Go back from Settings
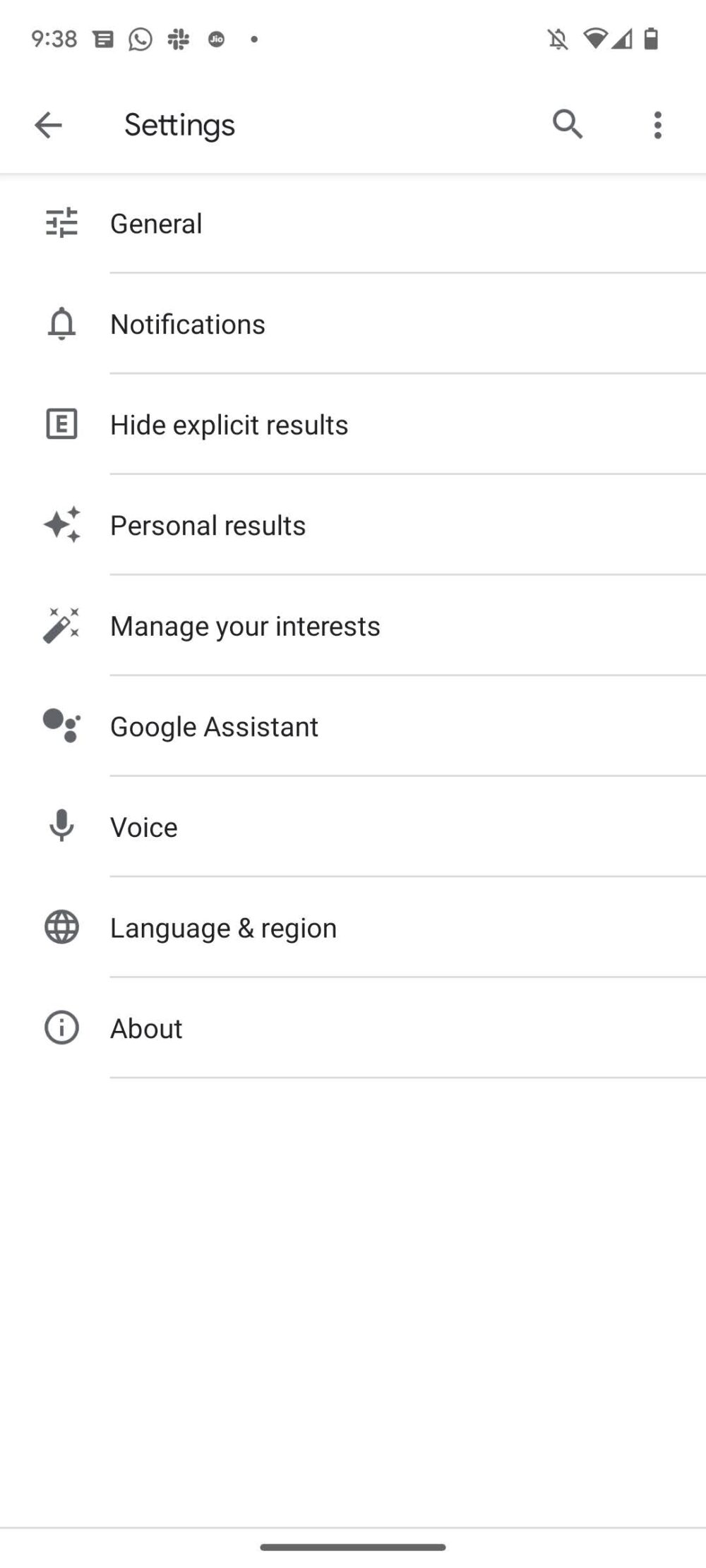 48,126
